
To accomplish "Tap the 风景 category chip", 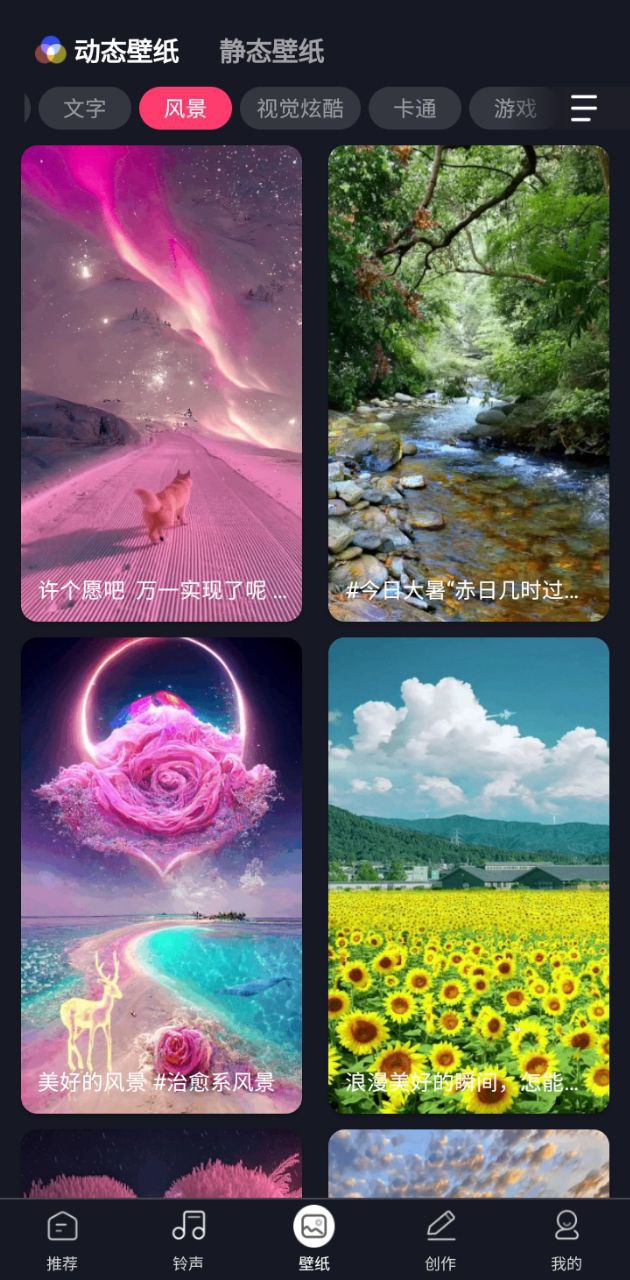I will (185, 108).
